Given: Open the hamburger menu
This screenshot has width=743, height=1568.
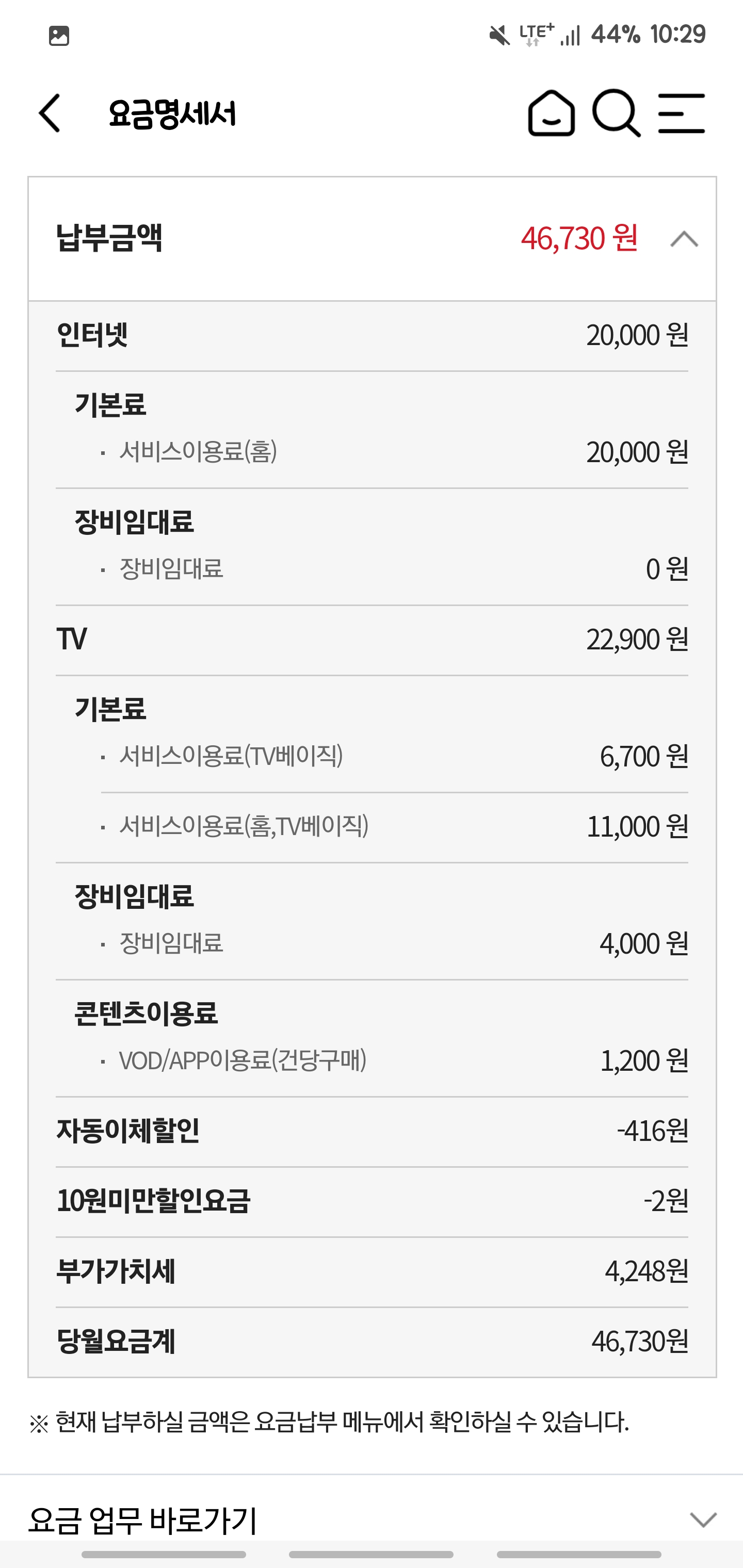Looking at the screenshot, I should [682, 113].
